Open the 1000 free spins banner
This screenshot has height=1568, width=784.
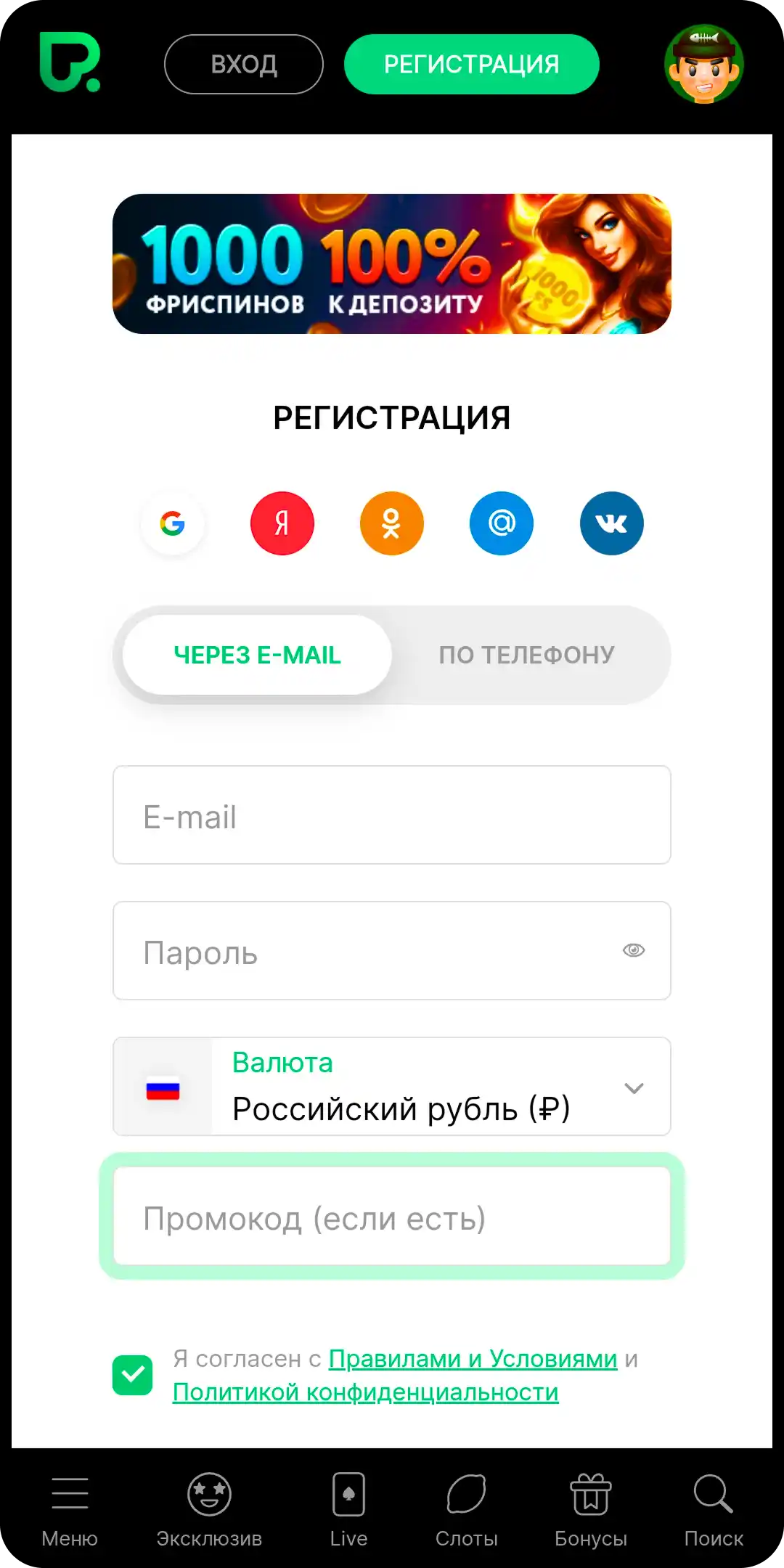(x=391, y=264)
